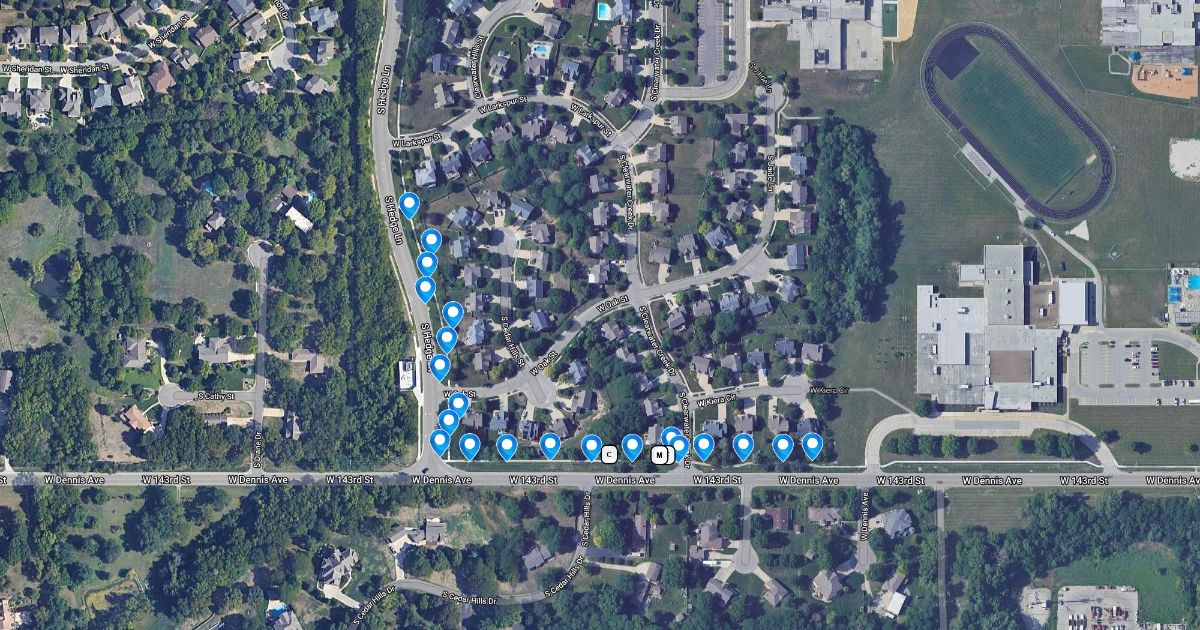Select the easternmost blue pin along W Dennis Ave

click(x=812, y=445)
